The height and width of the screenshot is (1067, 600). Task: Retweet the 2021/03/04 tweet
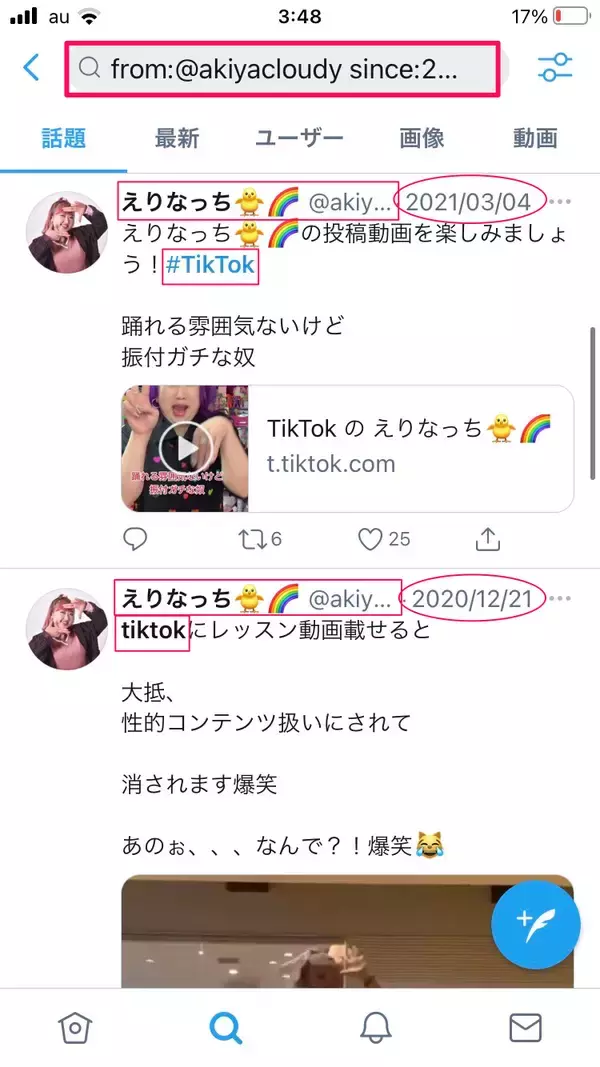pos(250,539)
